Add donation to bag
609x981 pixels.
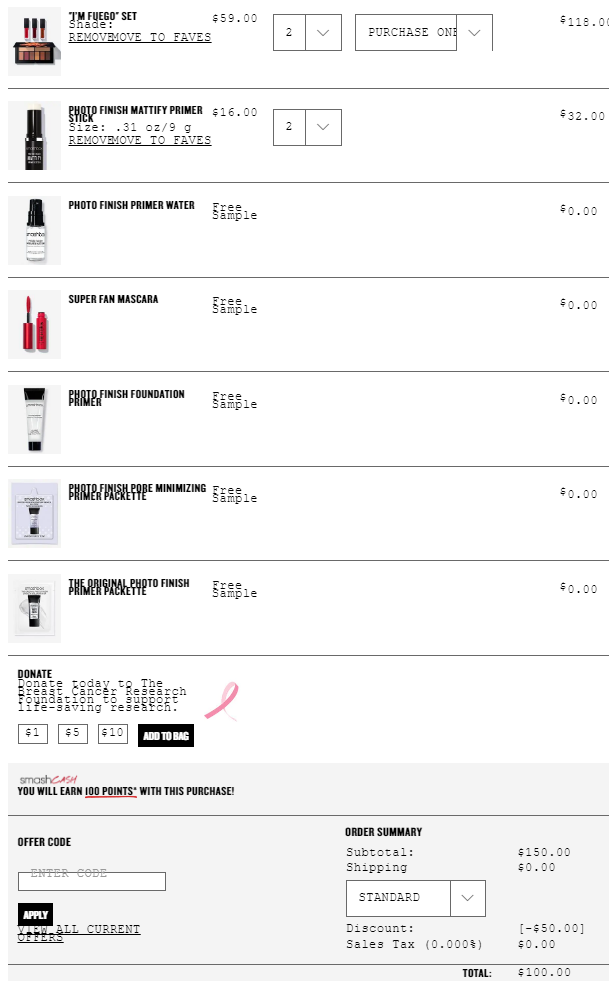coord(166,736)
